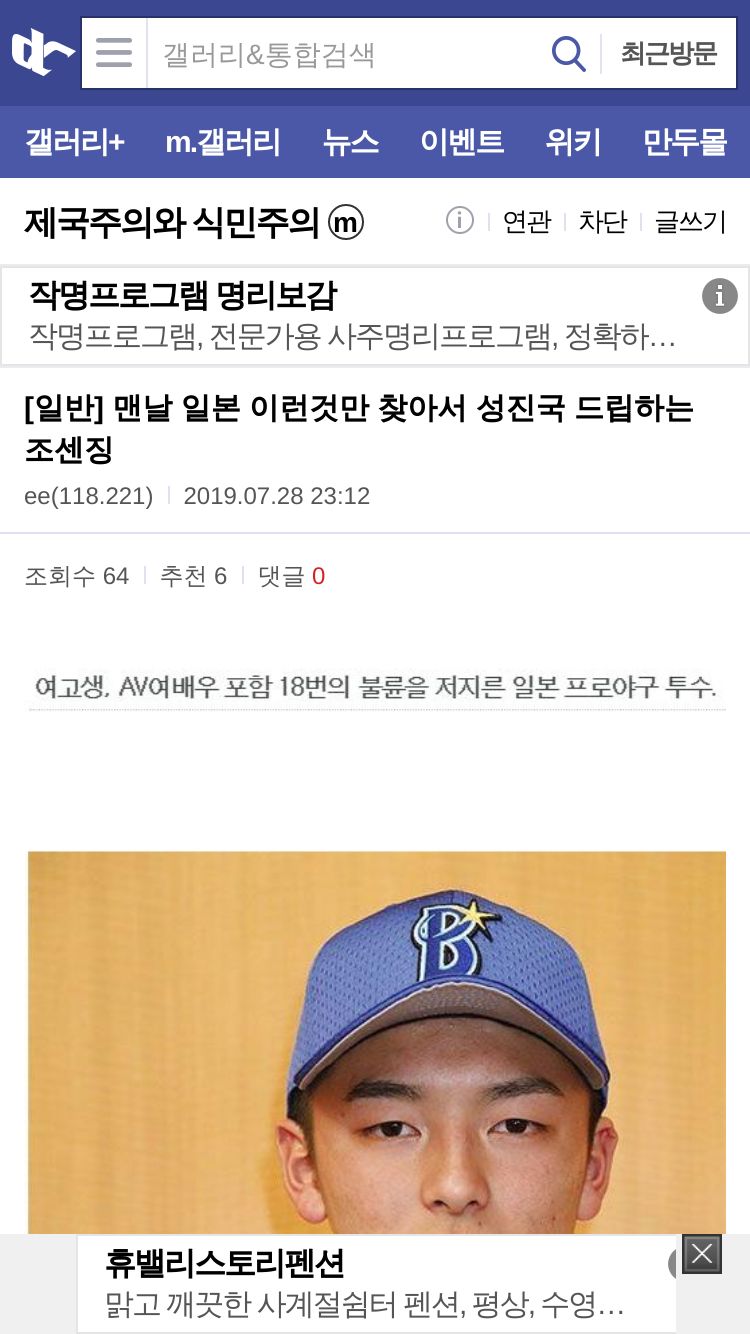Open the 뉴스 tab

pyautogui.click(x=351, y=142)
